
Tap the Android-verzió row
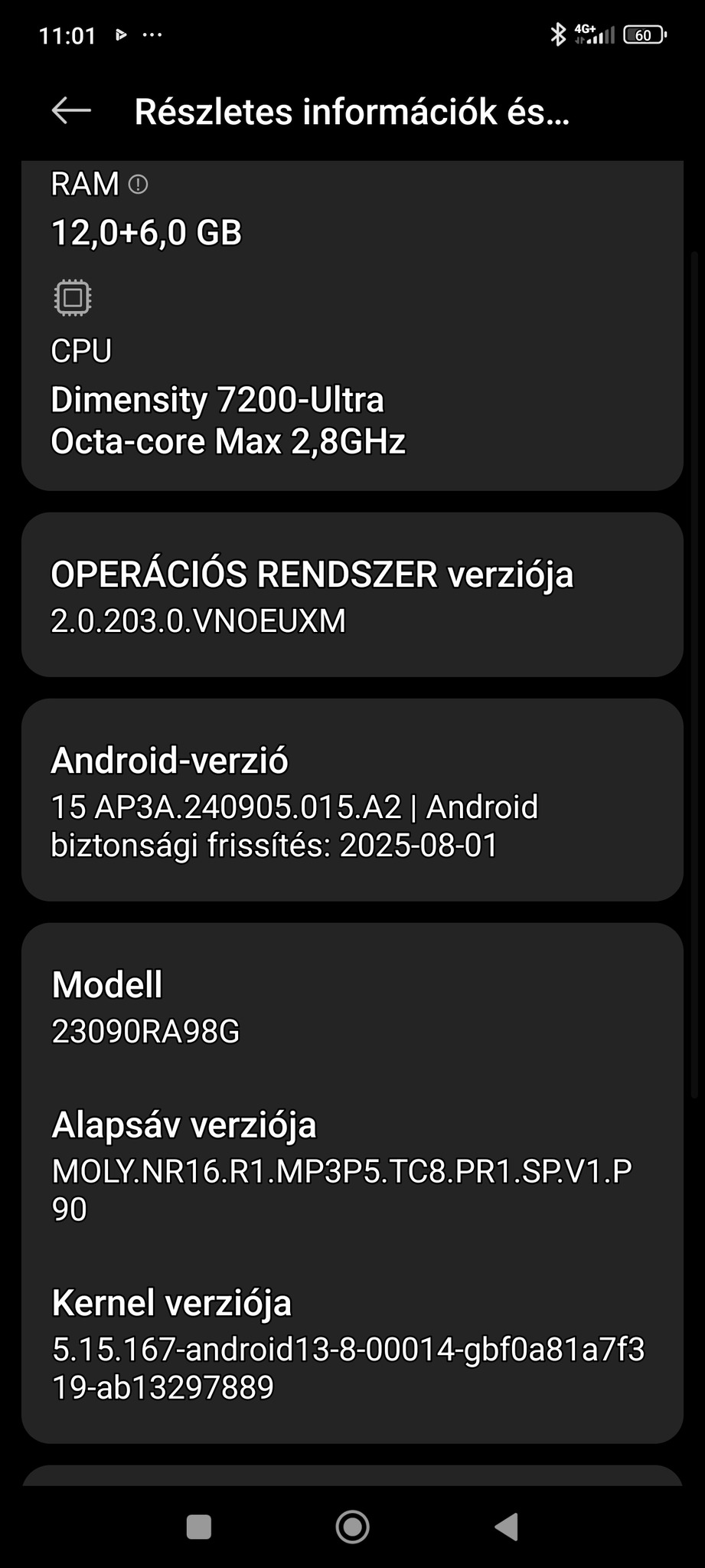[x=352, y=800]
